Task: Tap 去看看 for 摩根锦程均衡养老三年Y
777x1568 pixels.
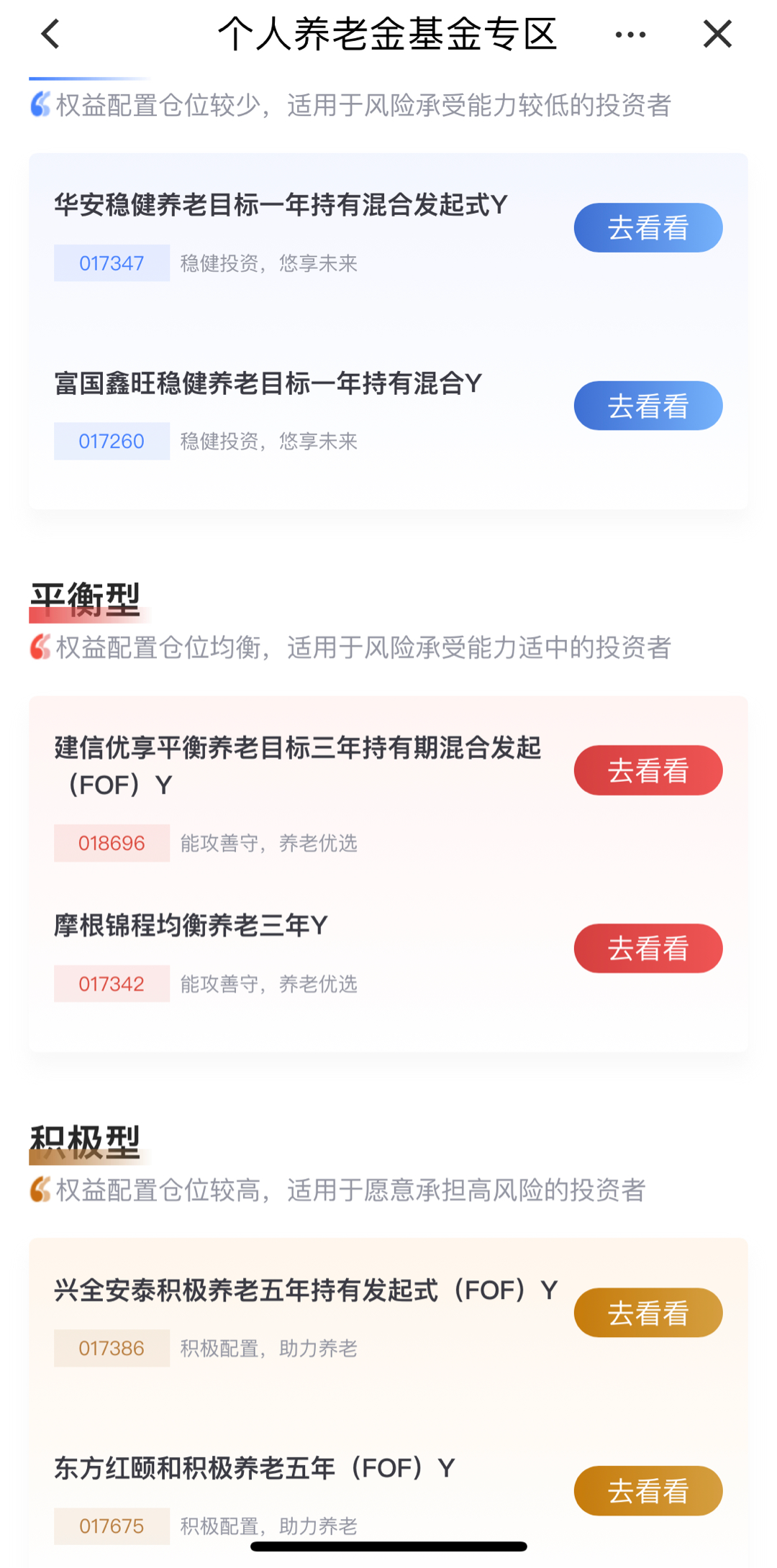Action: (x=647, y=949)
